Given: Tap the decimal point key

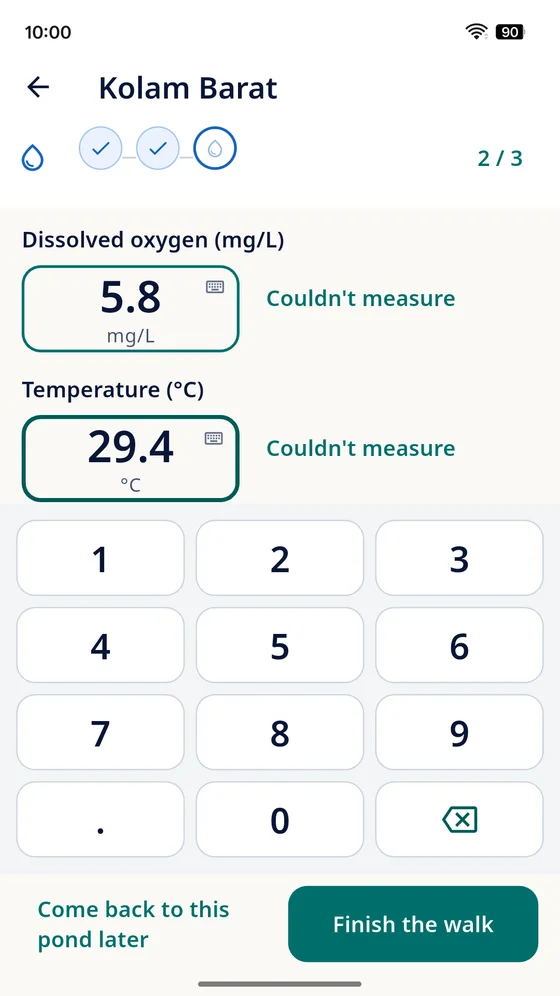Looking at the screenshot, I should 100,819.
